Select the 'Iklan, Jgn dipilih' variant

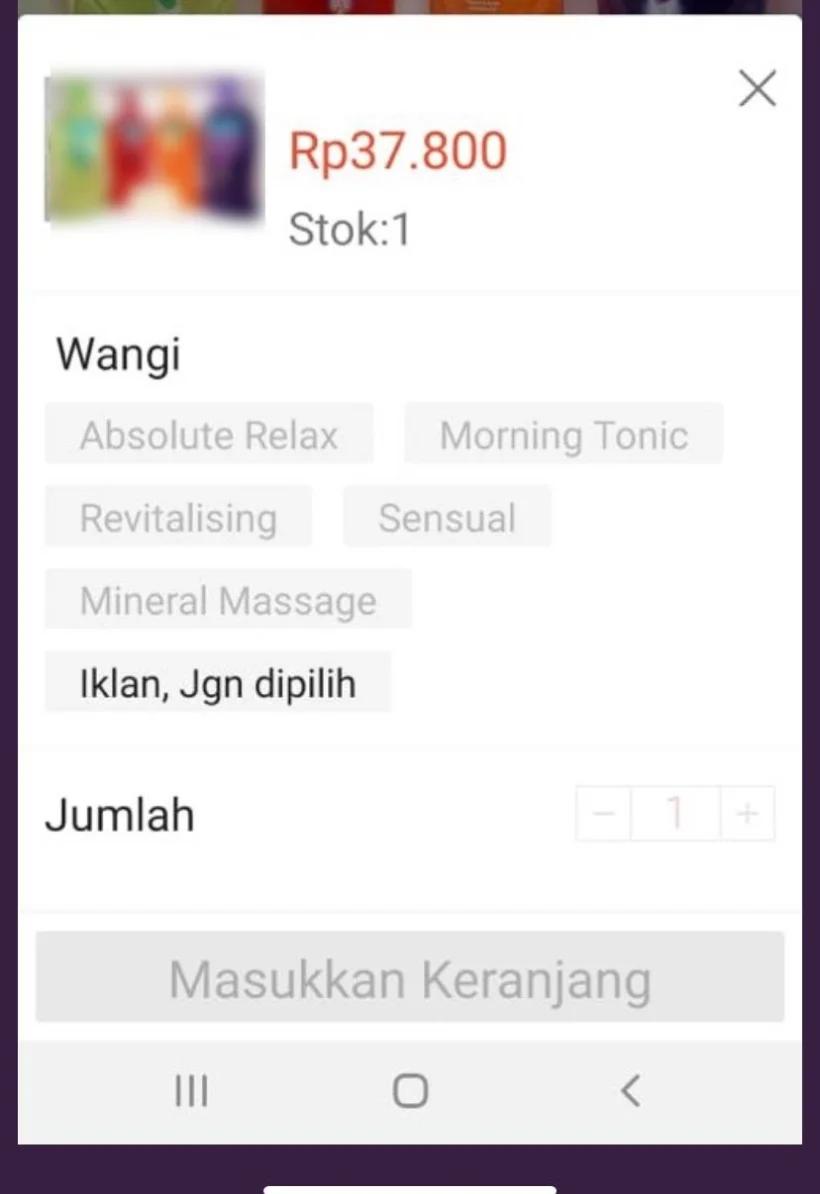(x=217, y=683)
